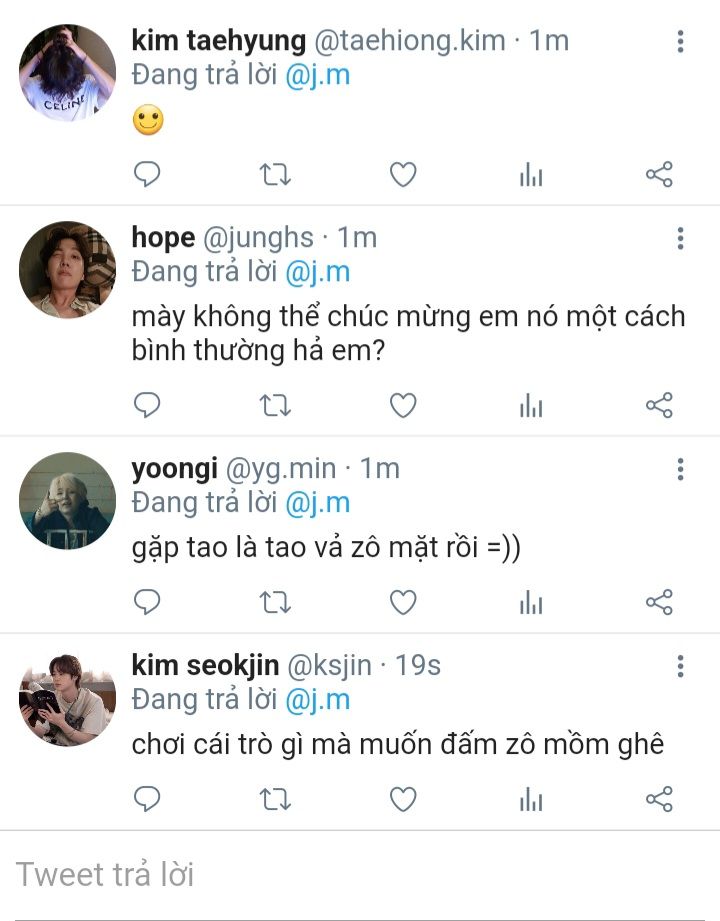Share kim seokjin's reply tweet
The width and height of the screenshot is (720, 921).
[x=659, y=799]
